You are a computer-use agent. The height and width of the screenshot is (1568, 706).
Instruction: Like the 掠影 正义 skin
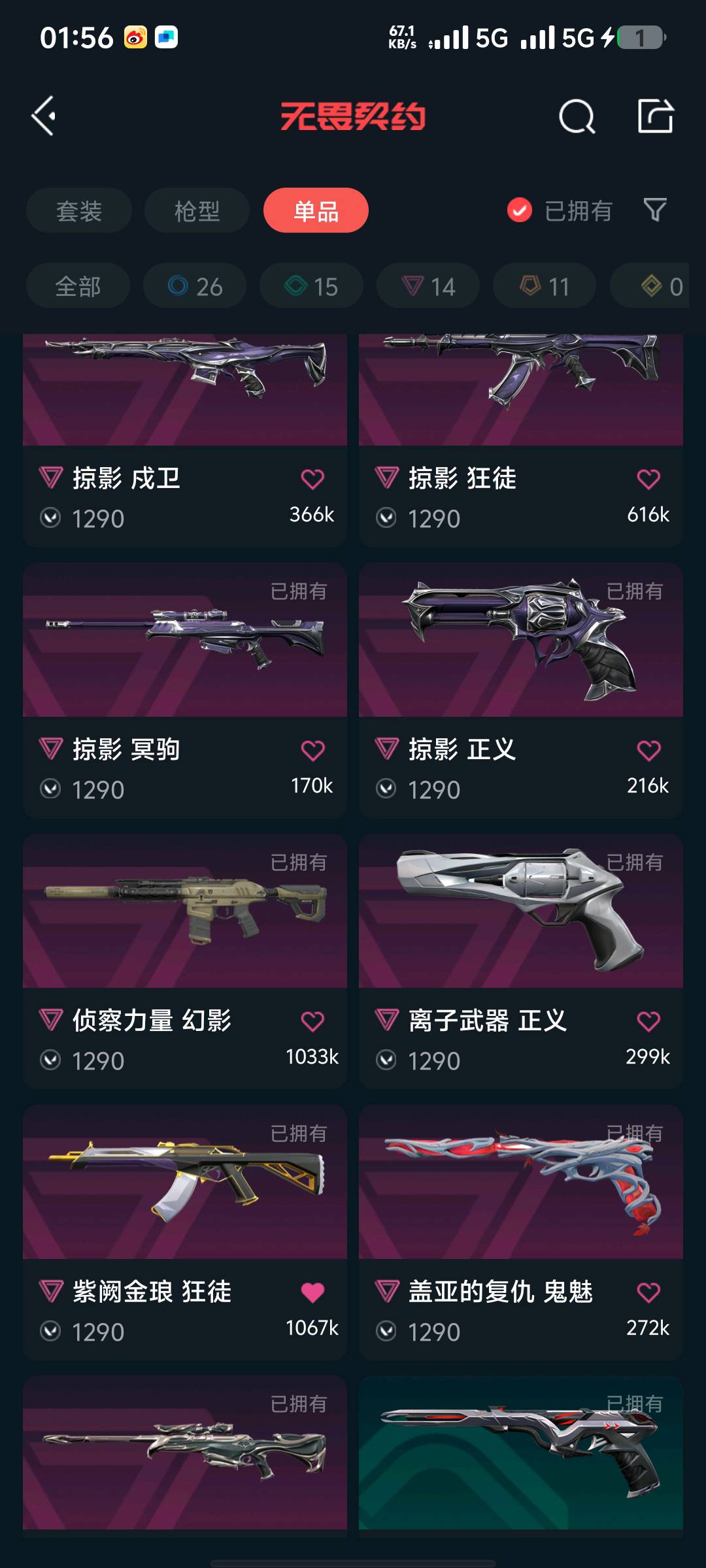click(x=648, y=751)
